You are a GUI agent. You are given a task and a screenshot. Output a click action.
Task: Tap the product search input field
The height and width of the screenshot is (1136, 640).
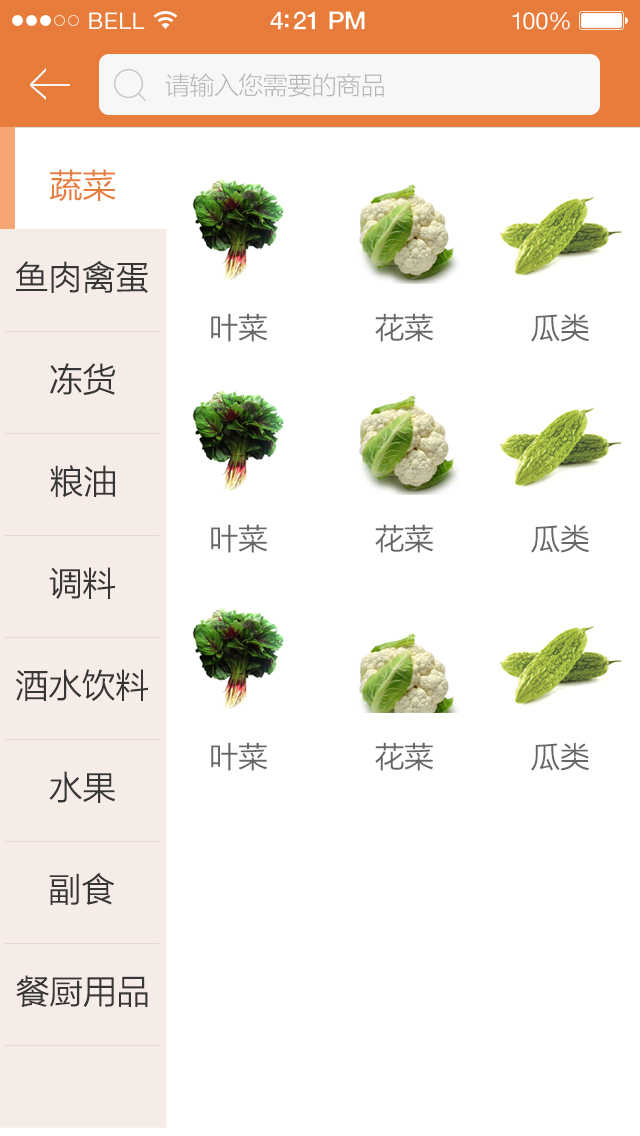[x=349, y=85]
